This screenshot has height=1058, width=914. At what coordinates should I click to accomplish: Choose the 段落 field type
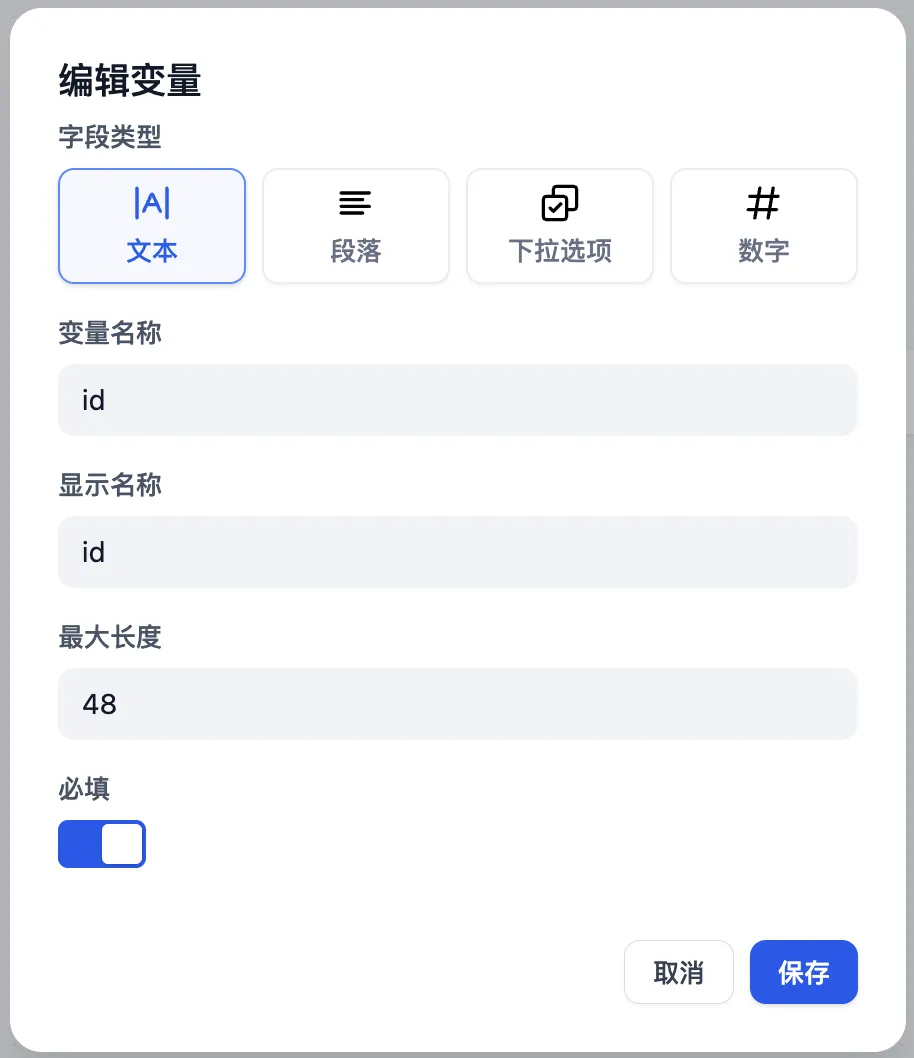click(x=356, y=226)
